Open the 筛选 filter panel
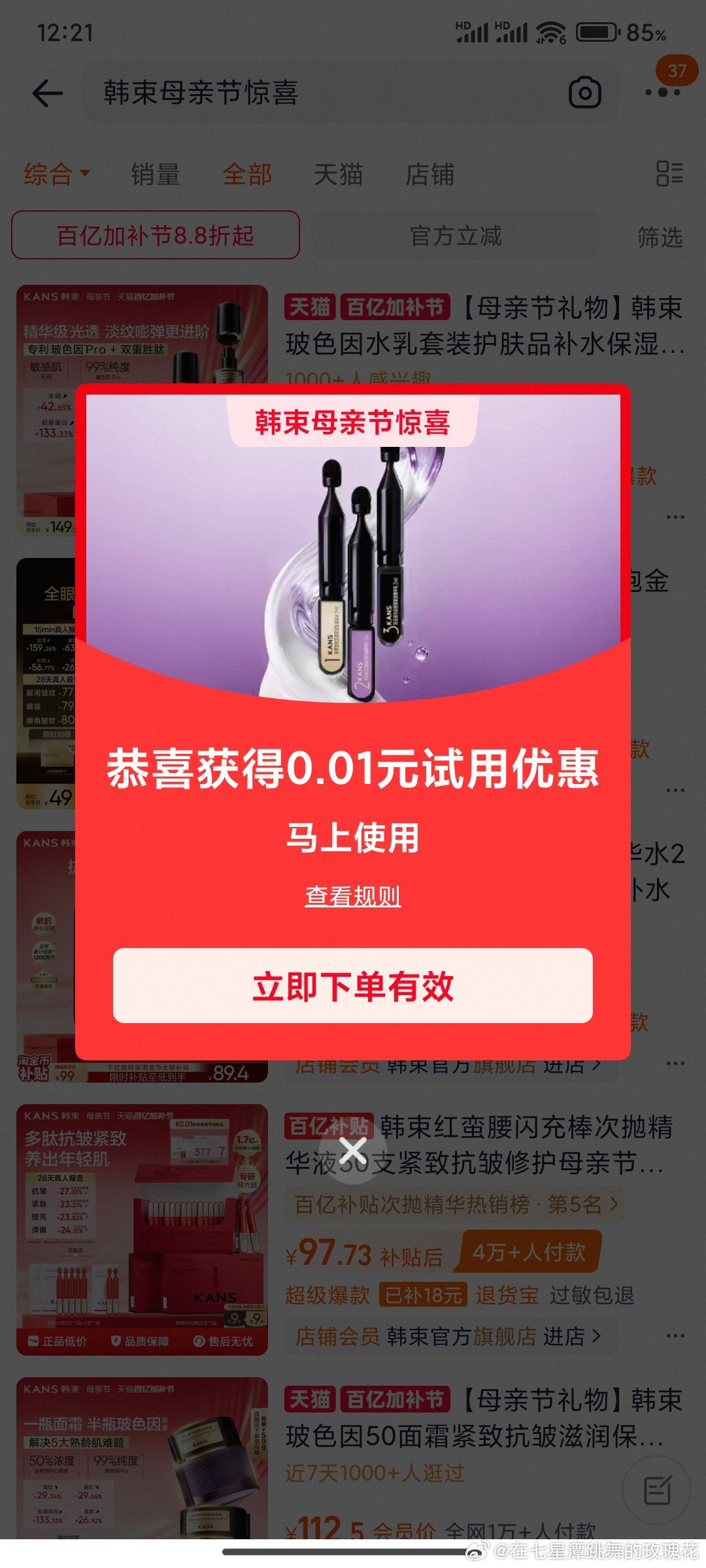This screenshot has height=1568, width=706. point(660,237)
